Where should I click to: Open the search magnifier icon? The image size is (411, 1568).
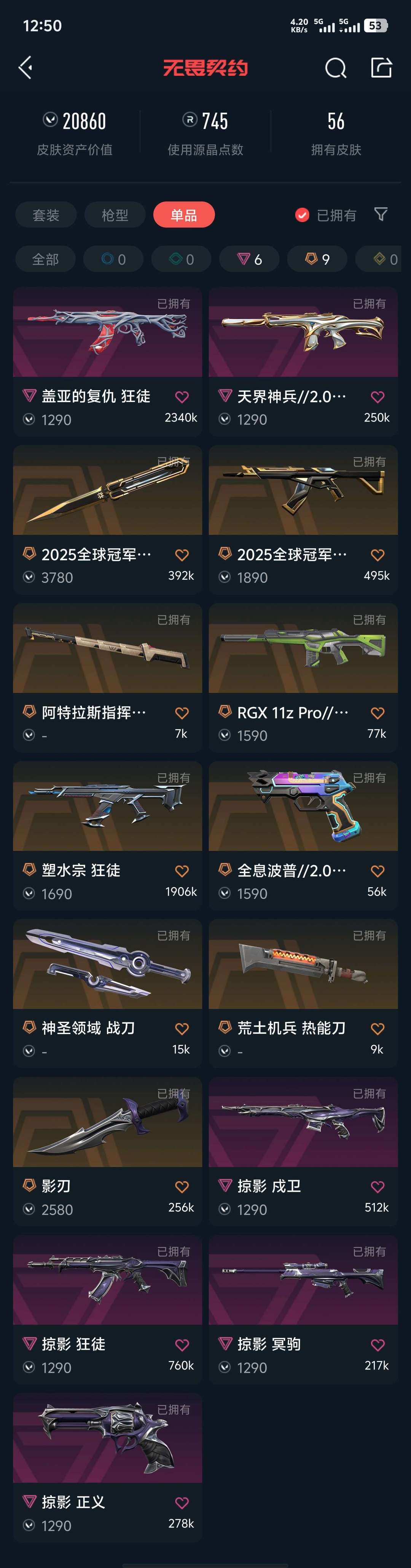(335, 67)
